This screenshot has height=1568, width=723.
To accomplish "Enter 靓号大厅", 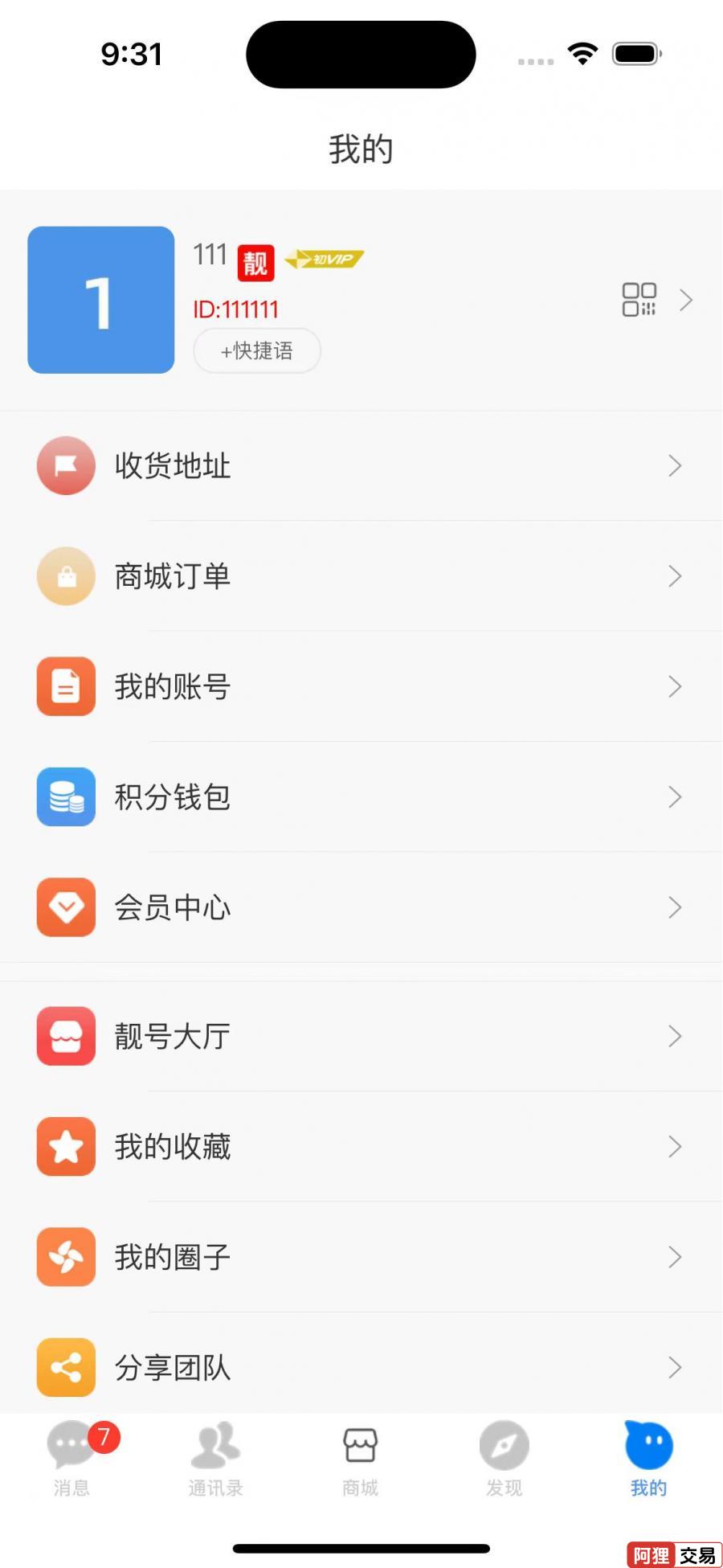I will click(361, 1036).
